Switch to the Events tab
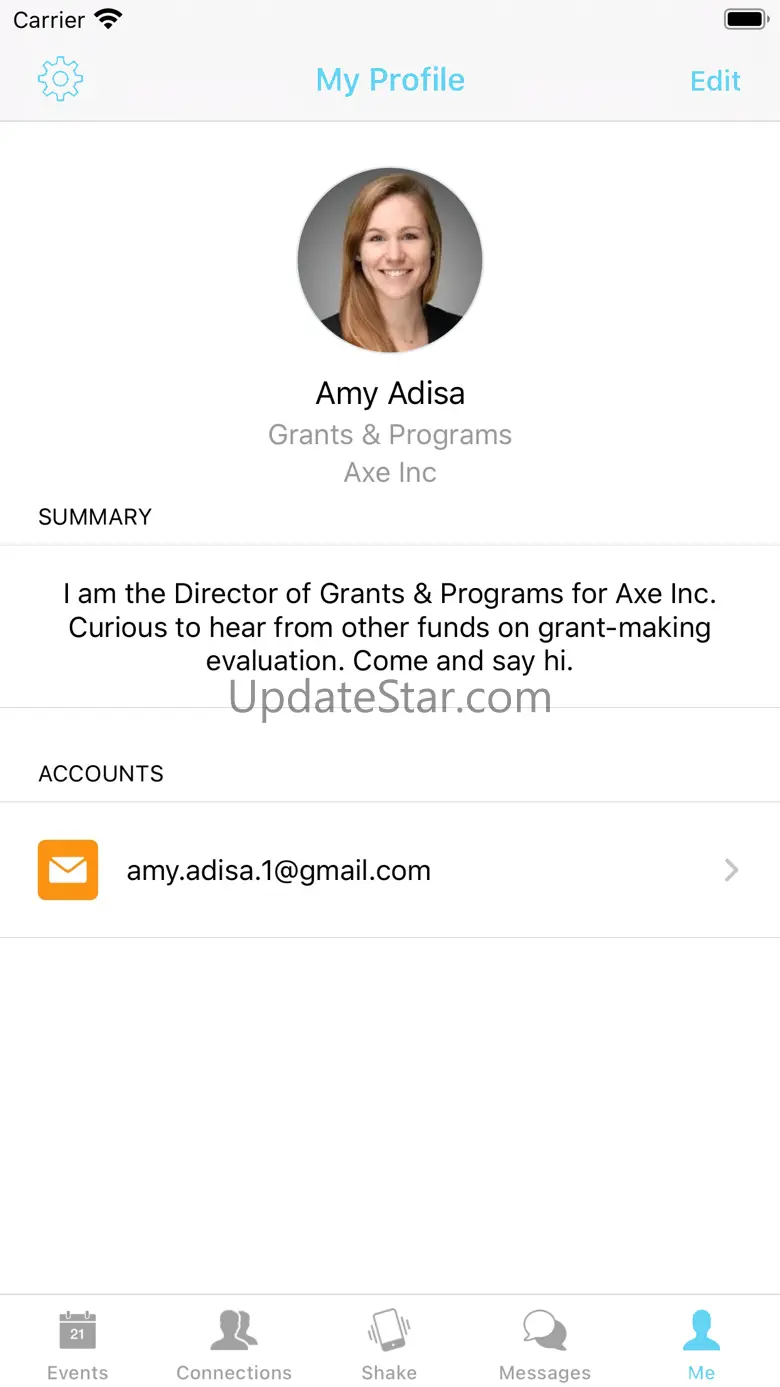The height and width of the screenshot is (1387, 780). [78, 1344]
